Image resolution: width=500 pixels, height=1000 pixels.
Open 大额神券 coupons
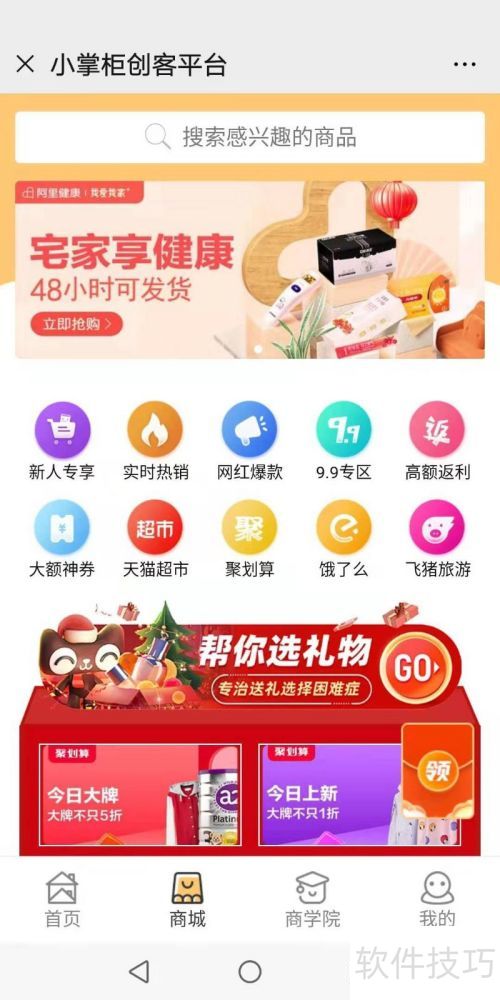click(62, 540)
